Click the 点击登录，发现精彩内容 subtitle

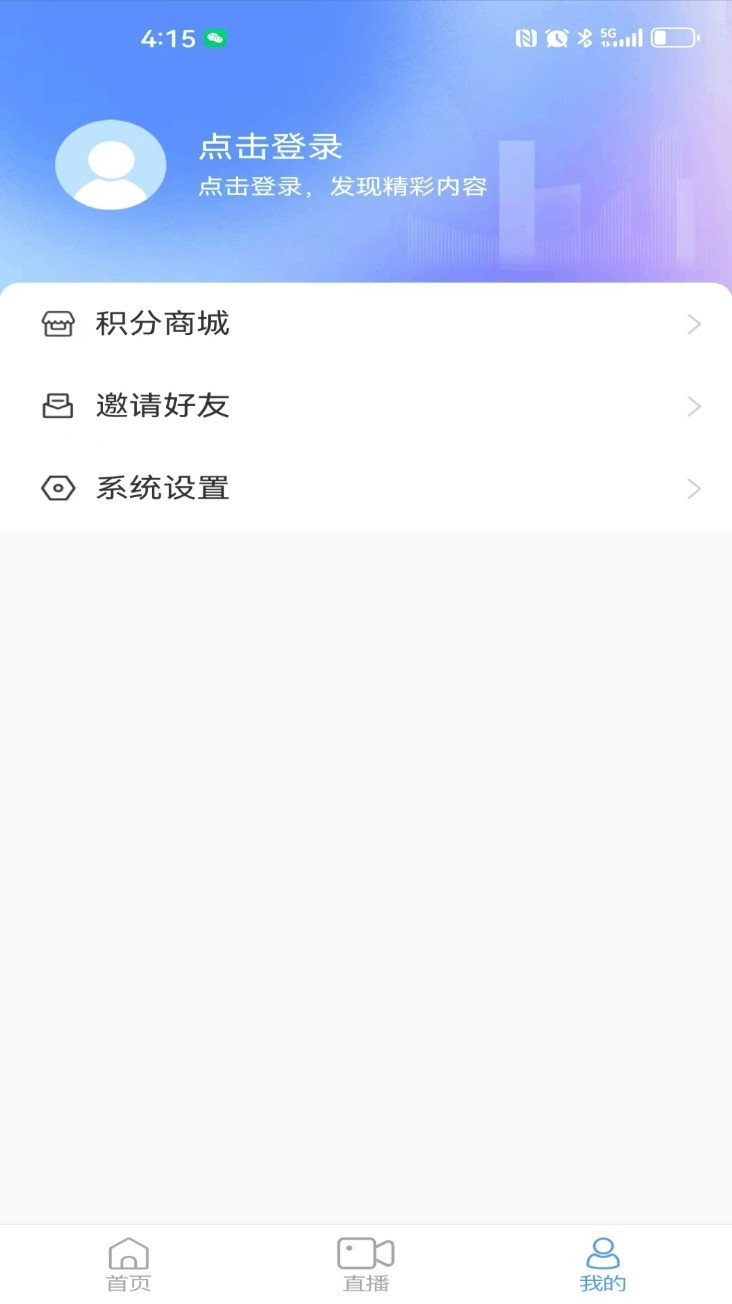click(x=344, y=186)
